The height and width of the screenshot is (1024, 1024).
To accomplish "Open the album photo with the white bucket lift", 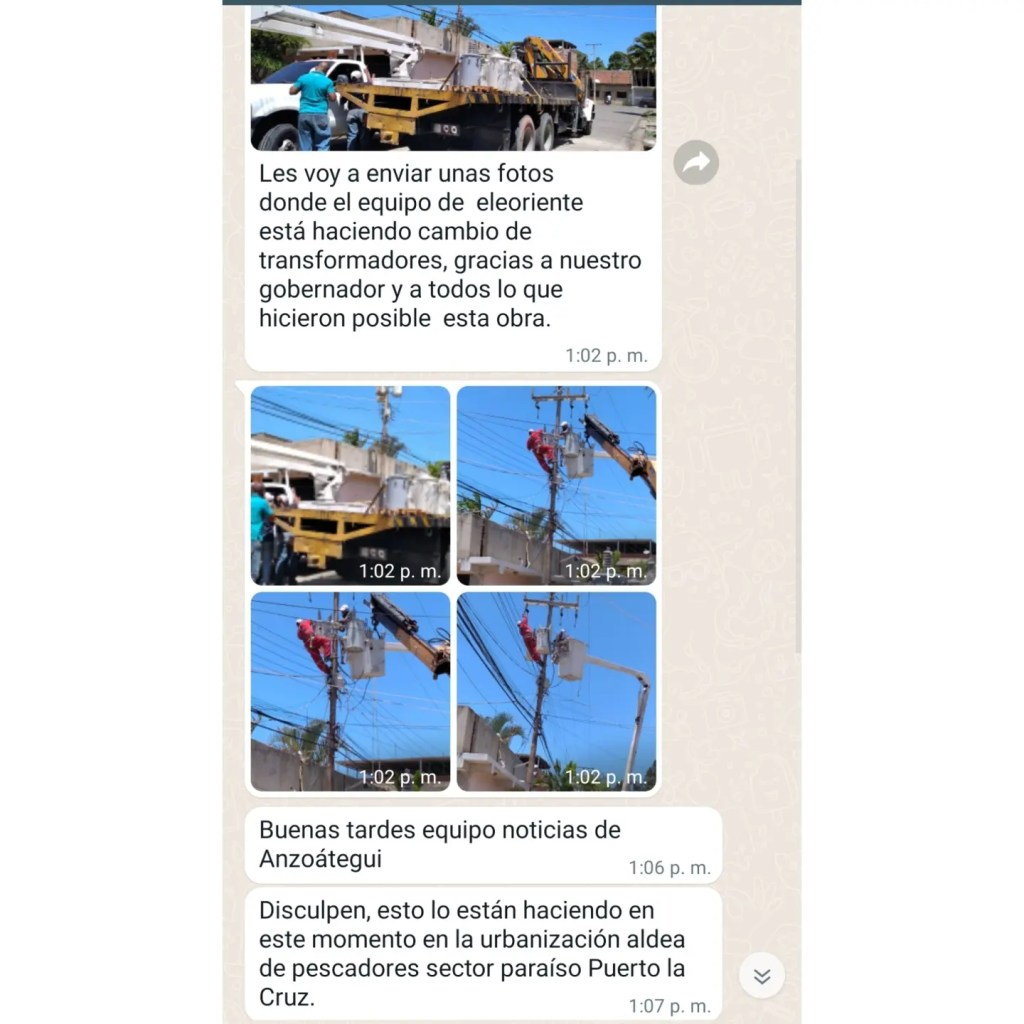I will click(x=556, y=691).
